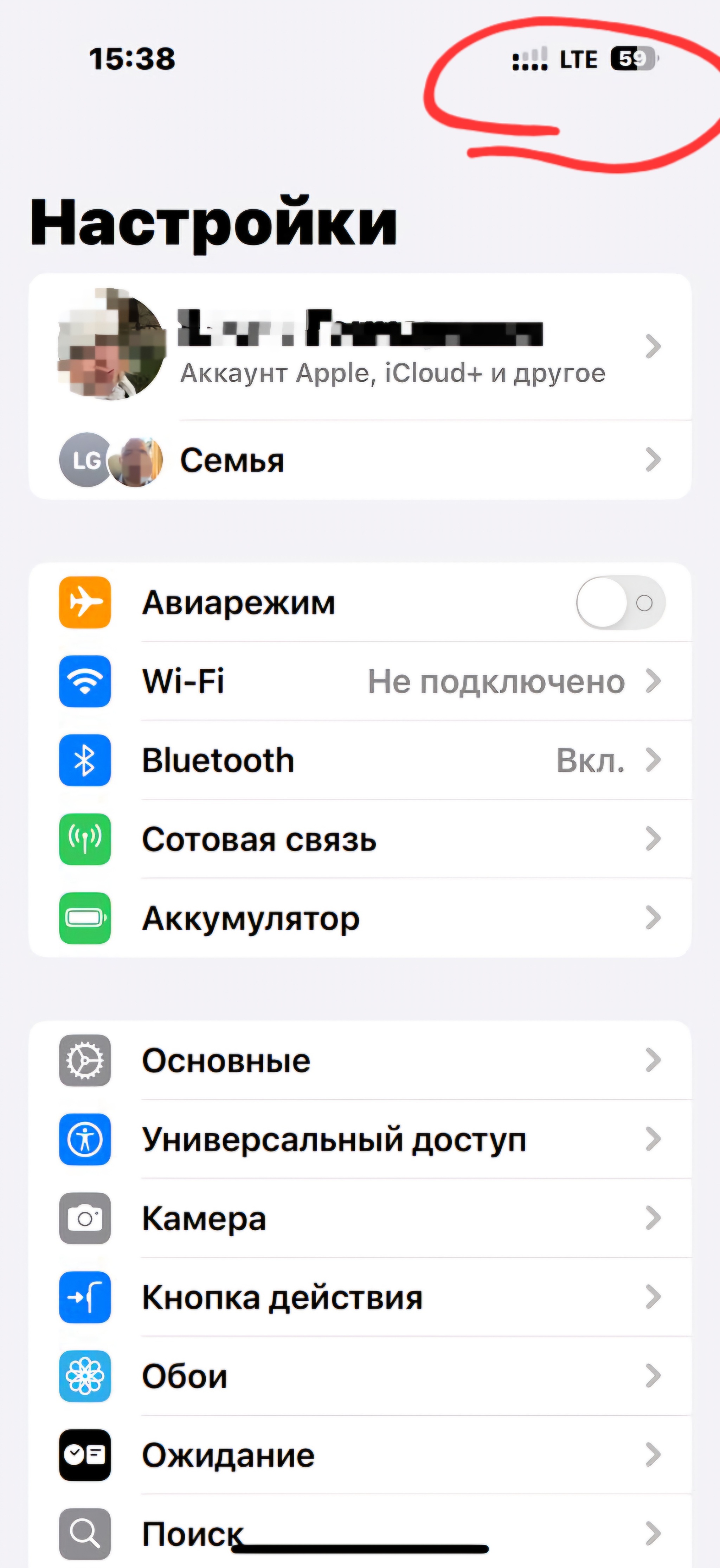Open Обои wallpaper settings
Viewport: 720px width, 1568px height.
pyautogui.click(x=360, y=1376)
